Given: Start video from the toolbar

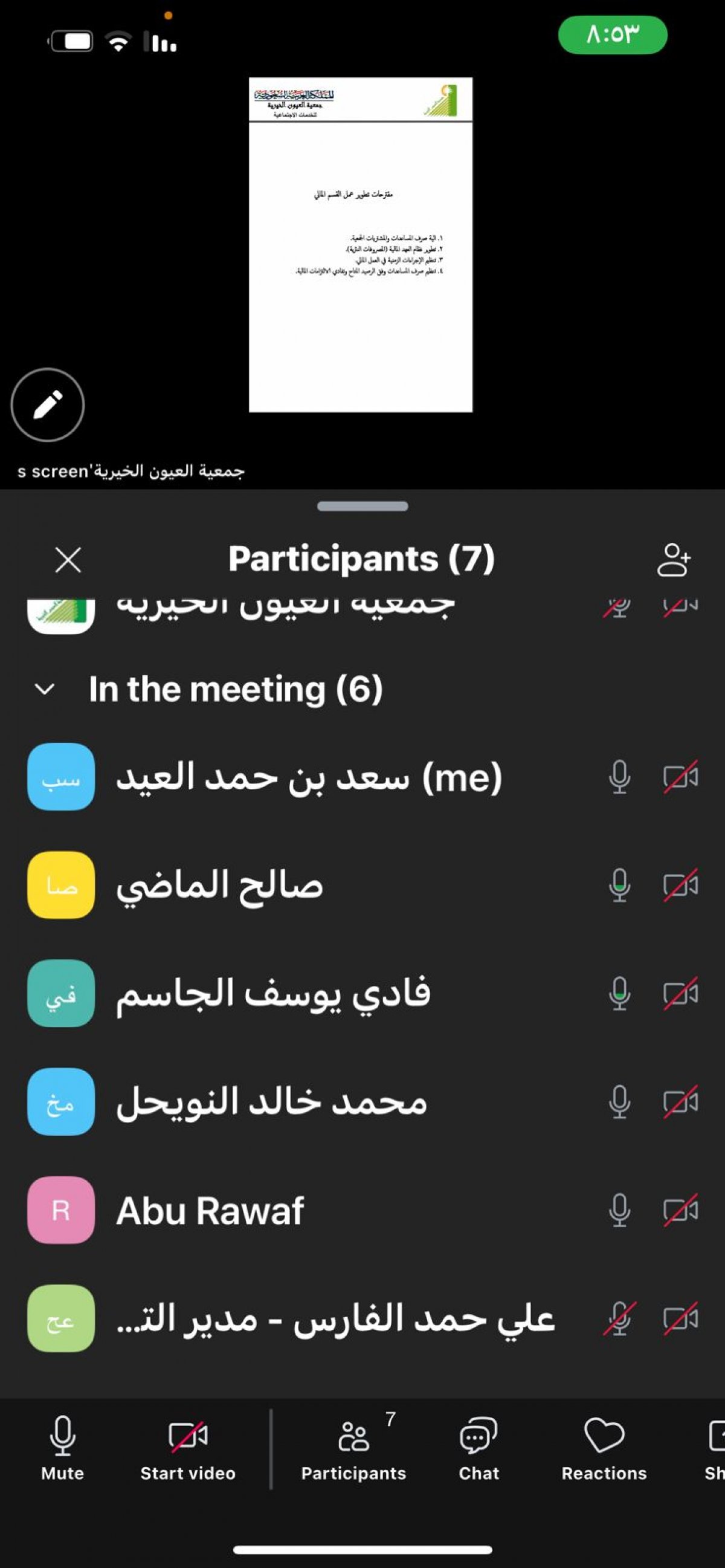Looking at the screenshot, I should coord(188,1450).
